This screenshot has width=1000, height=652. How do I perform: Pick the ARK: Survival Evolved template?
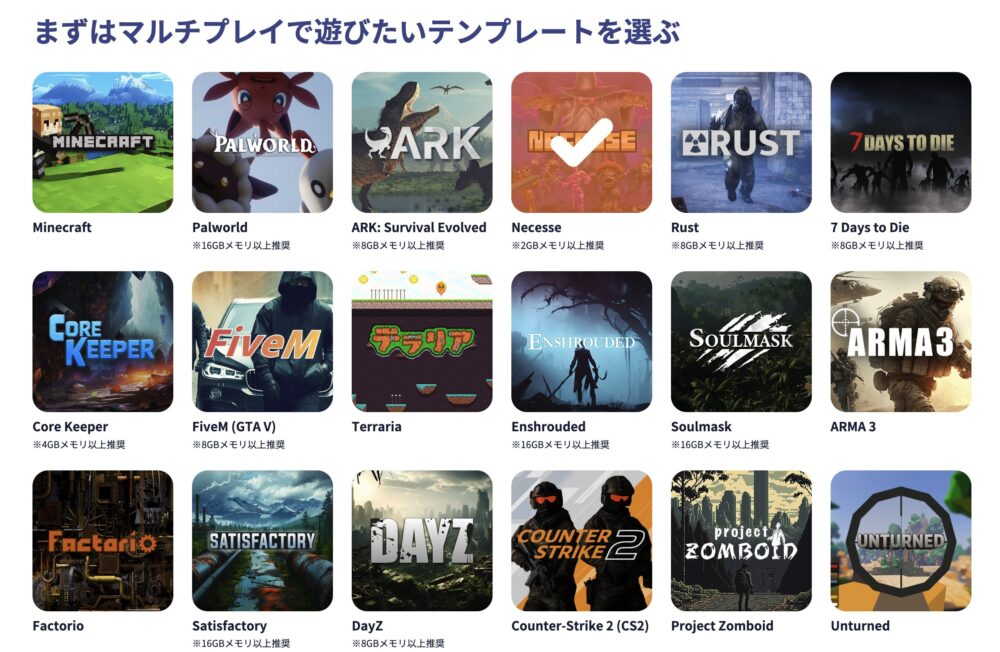pyautogui.click(x=421, y=142)
